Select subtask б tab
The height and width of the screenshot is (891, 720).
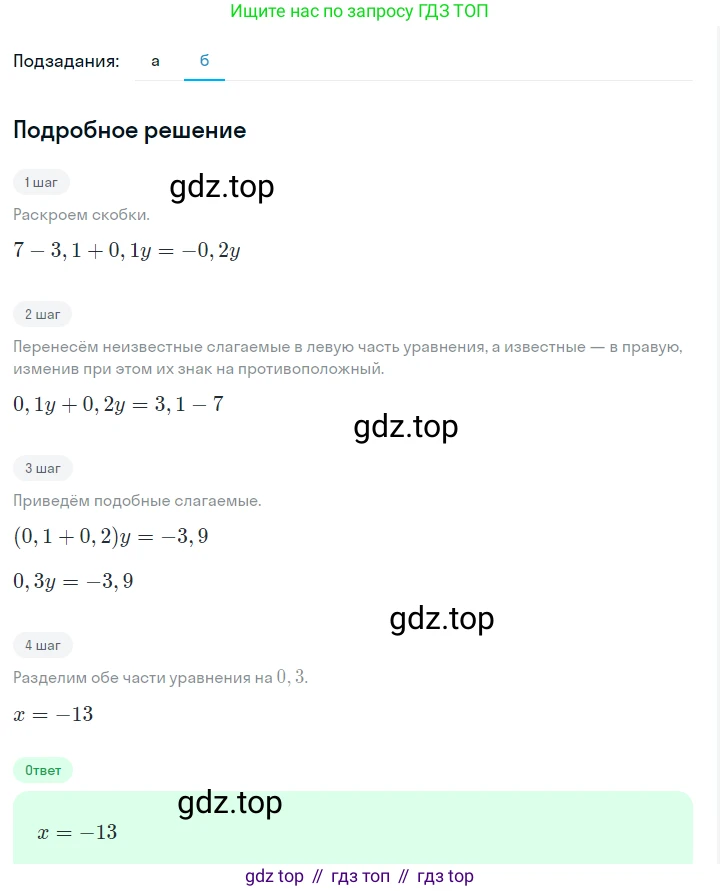204,61
